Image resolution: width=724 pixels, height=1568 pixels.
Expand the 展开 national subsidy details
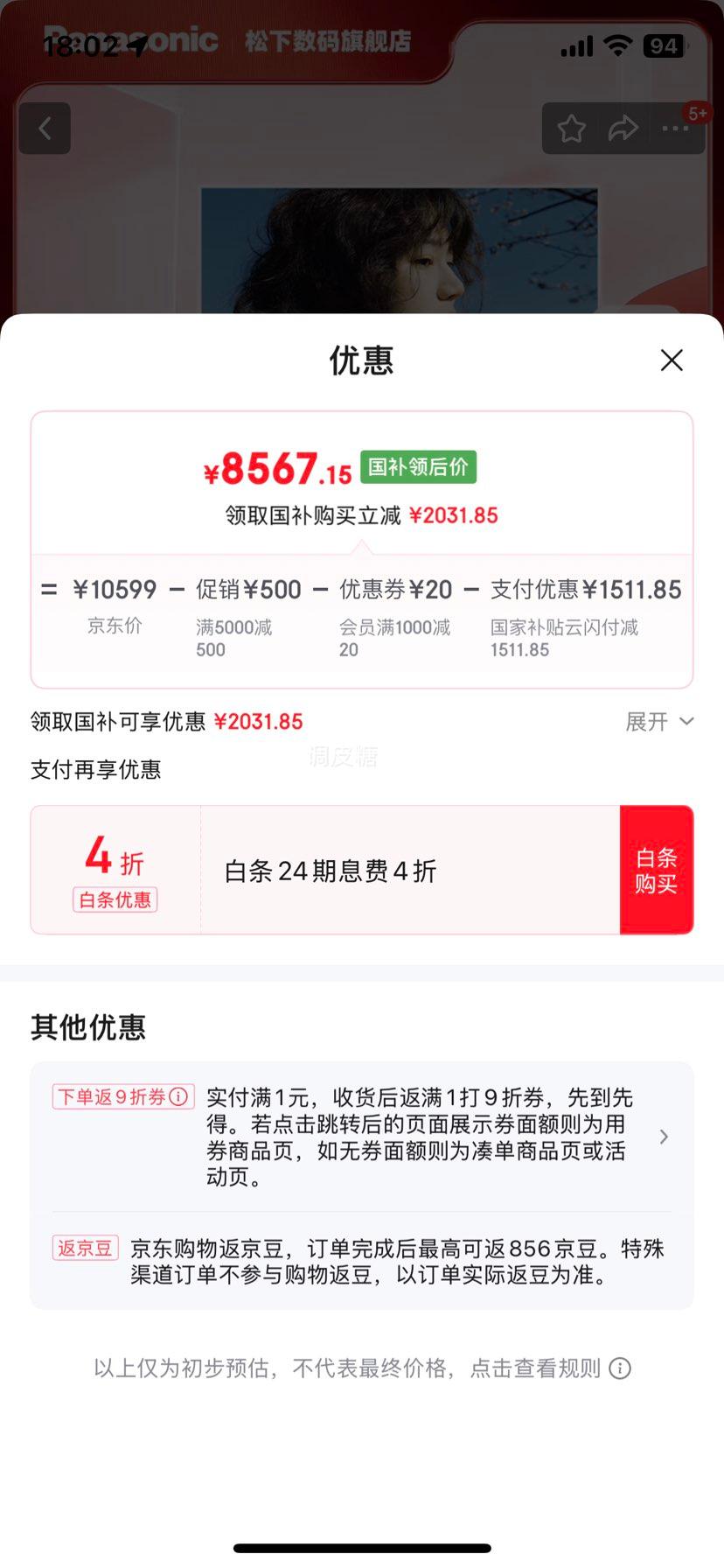pos(659,722)
